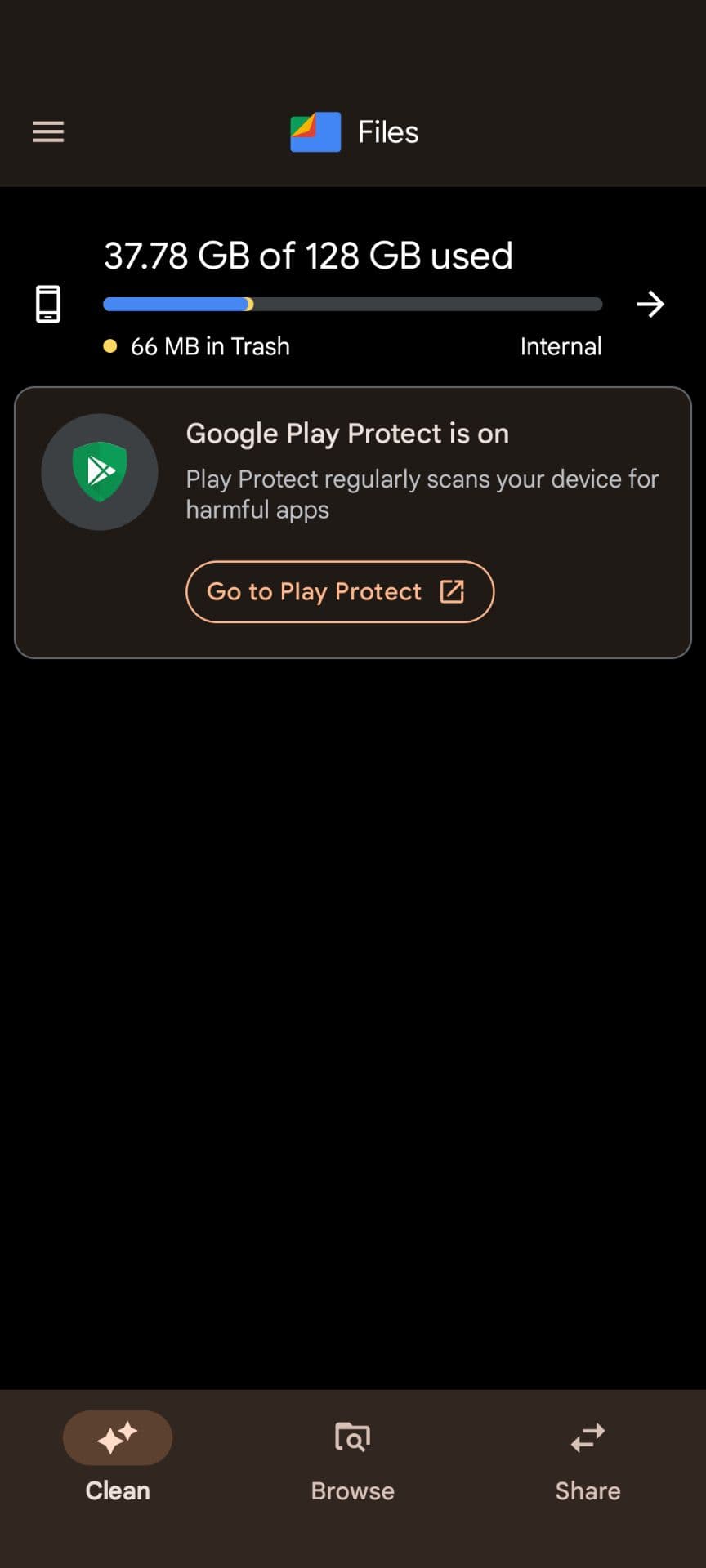Click the Google Play Protect shield icon
Screen dimensions: 706x1568
(x=99, y=472)
